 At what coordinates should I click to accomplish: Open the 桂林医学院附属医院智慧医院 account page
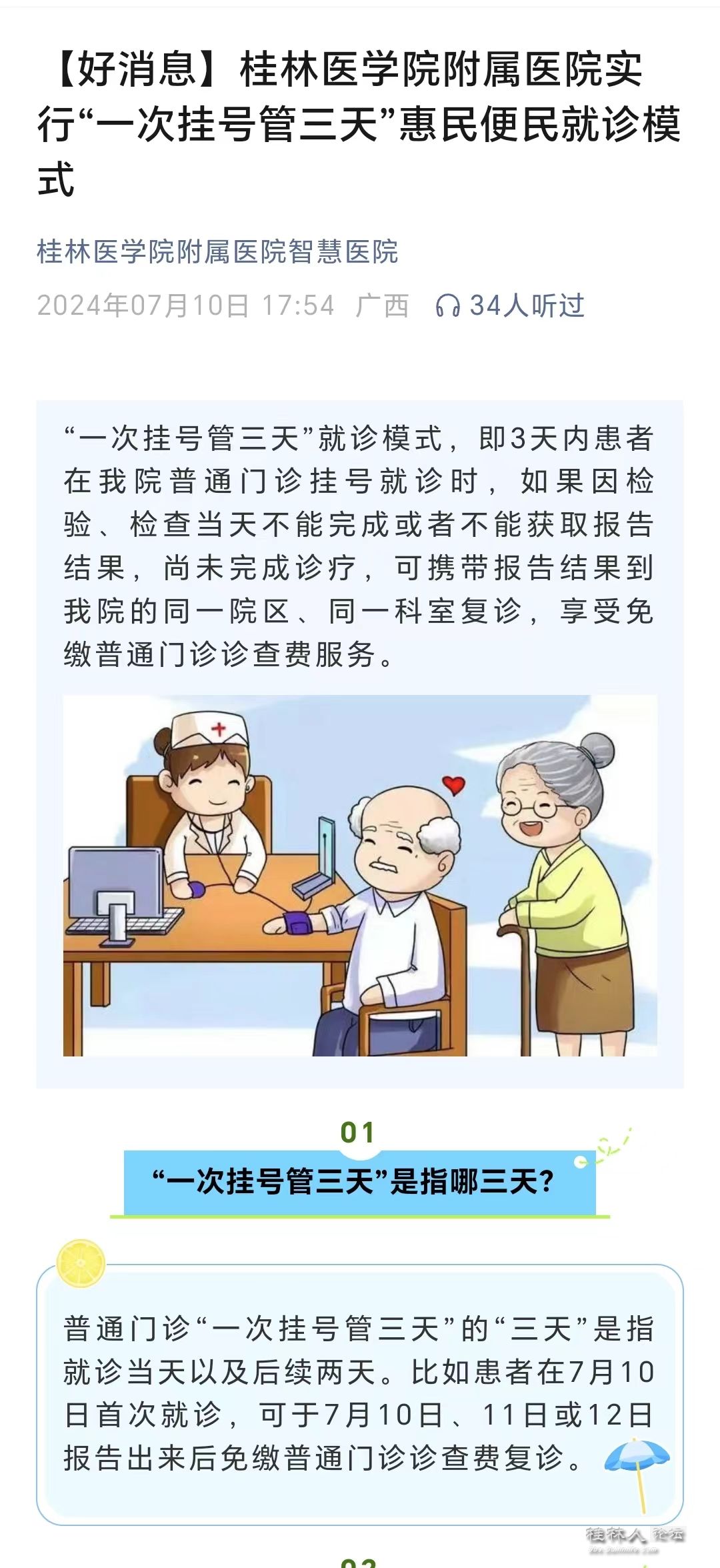point(217,252)
